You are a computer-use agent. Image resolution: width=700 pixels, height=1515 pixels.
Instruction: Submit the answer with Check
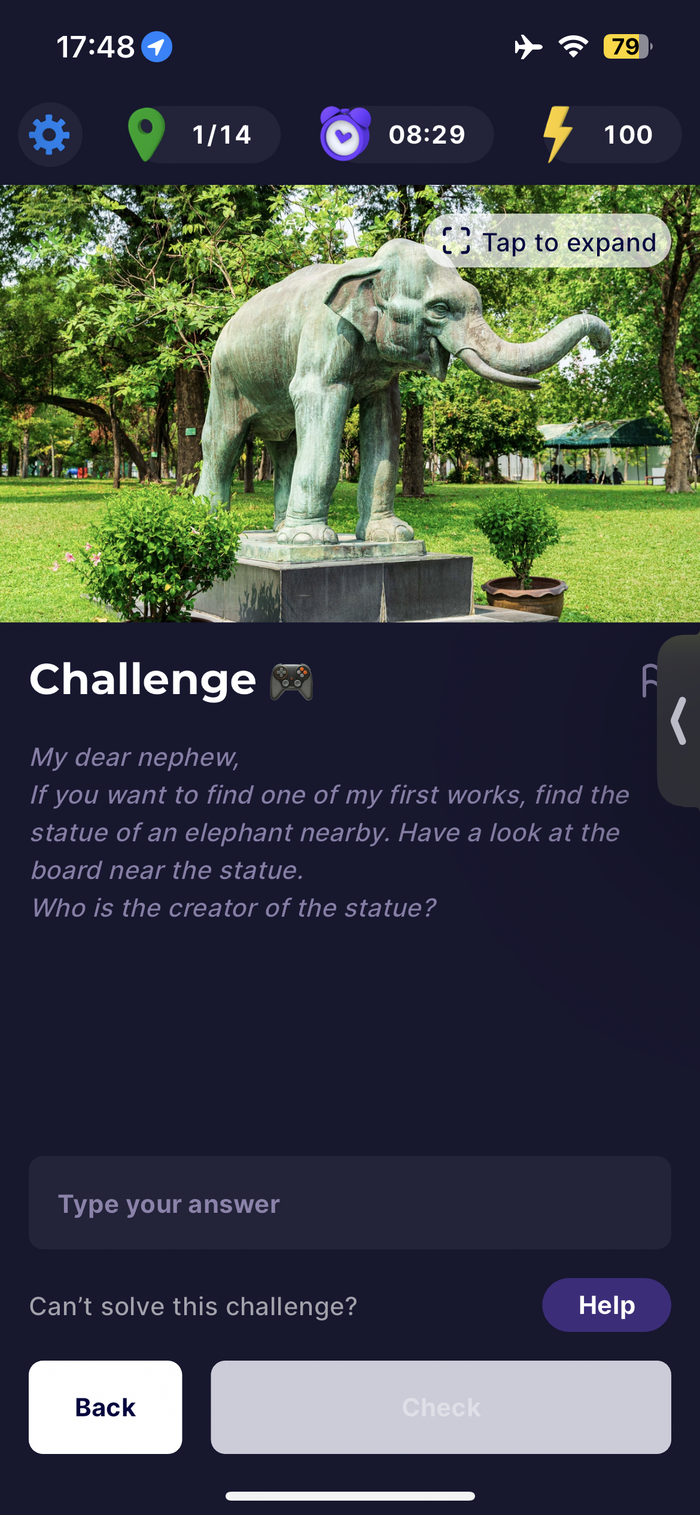pos(440,1407)
